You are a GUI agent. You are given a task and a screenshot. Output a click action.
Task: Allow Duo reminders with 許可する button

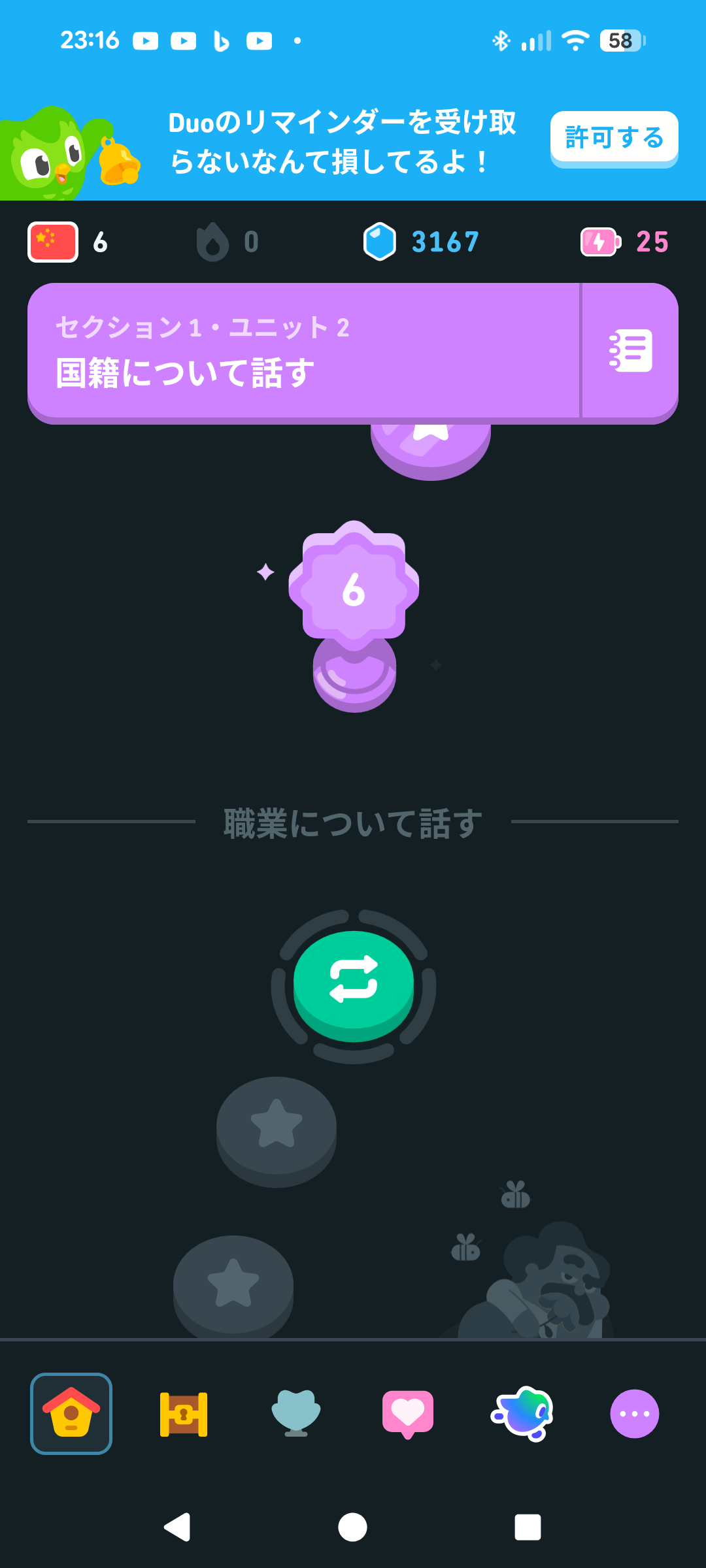click(x=614, y=137)
